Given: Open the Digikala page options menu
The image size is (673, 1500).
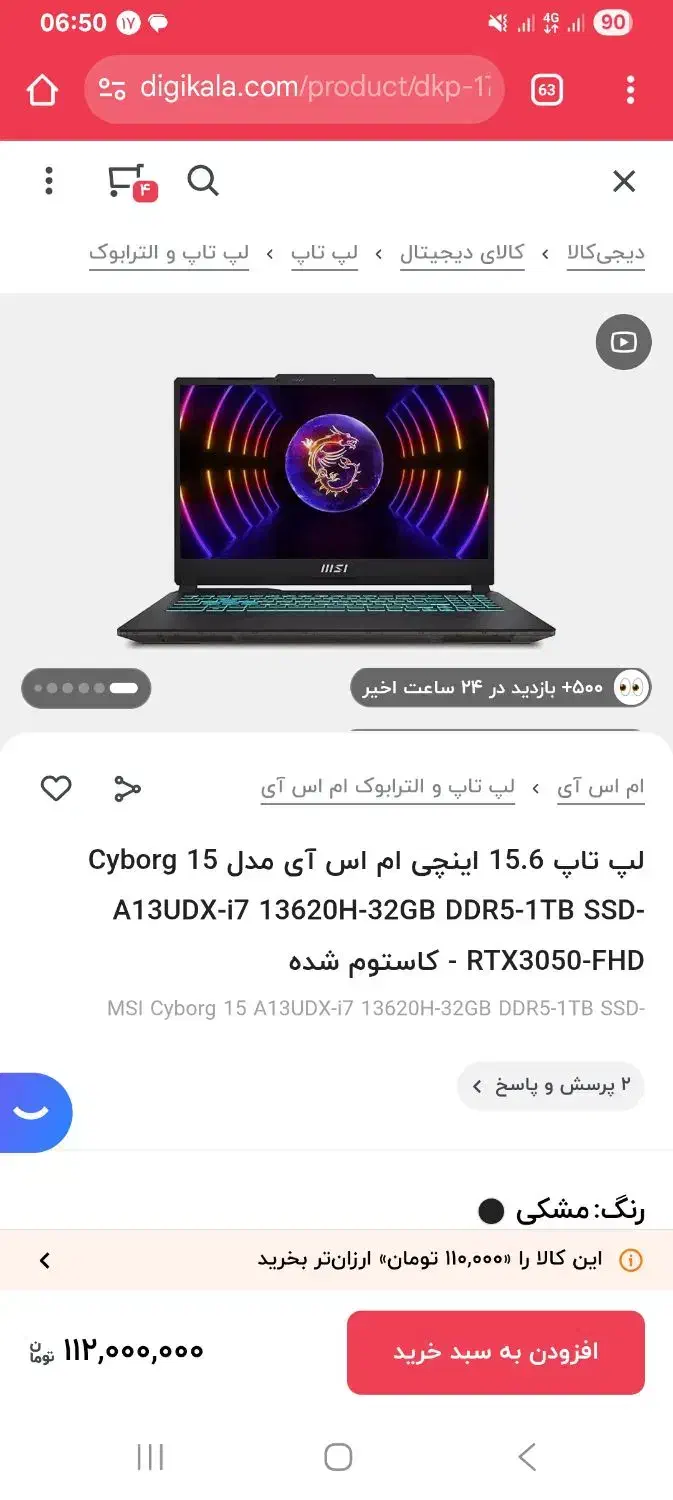Looking at the screenshot, I should point(48,181).
